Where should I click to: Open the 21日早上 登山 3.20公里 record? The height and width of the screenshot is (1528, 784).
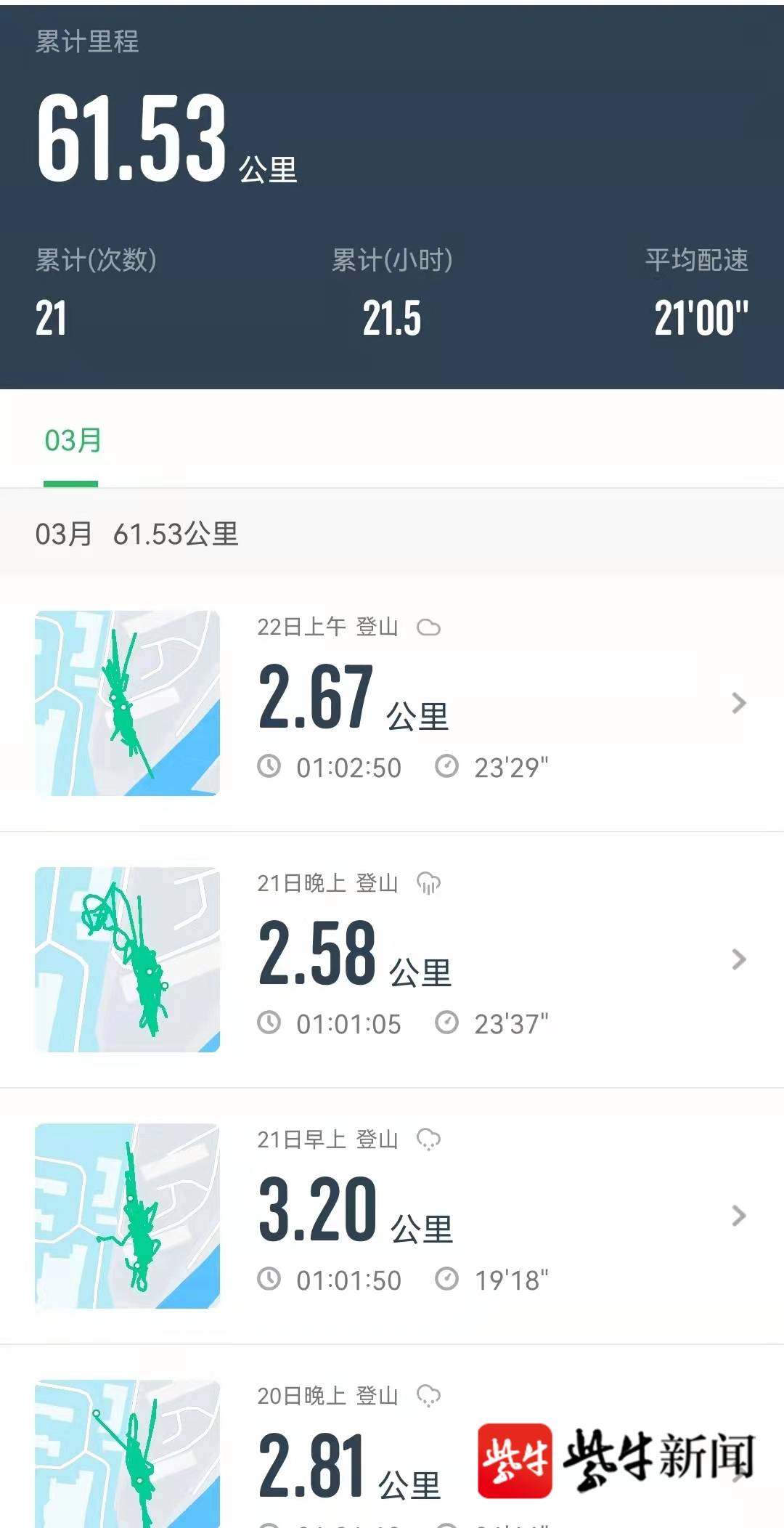(x=392, y=1216)
